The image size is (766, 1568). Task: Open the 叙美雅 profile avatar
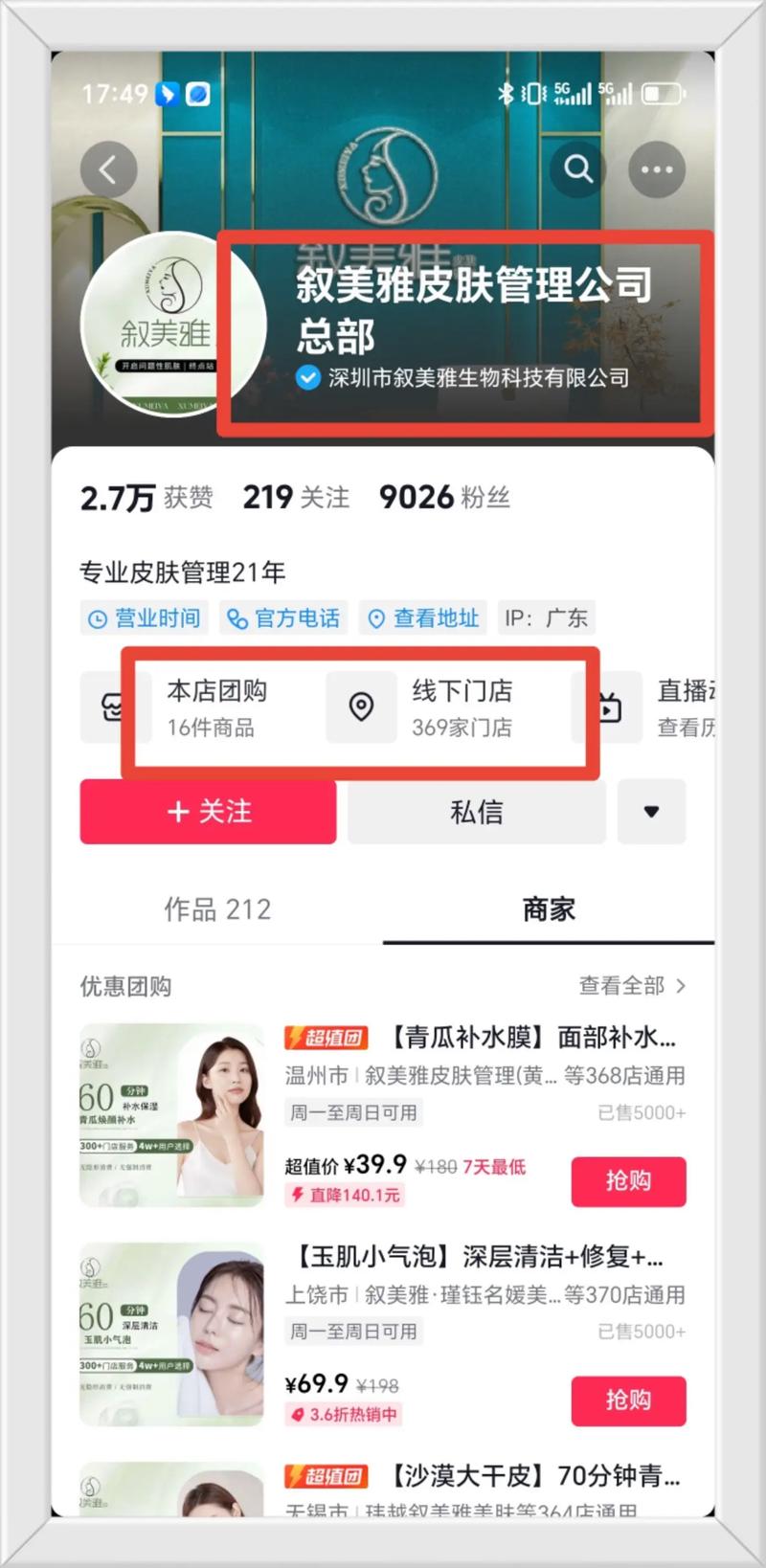[x=172, y=325]
